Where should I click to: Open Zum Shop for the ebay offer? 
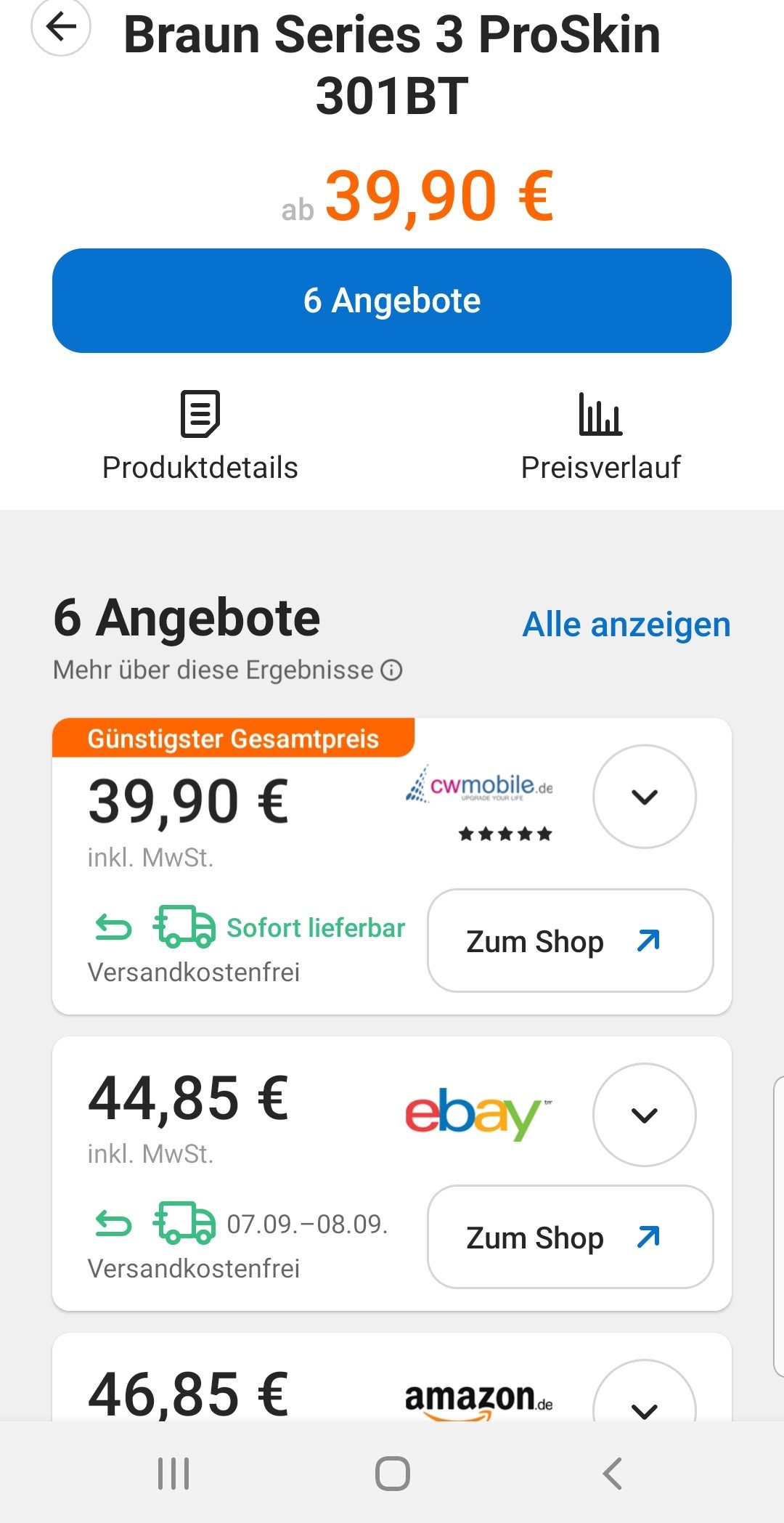point(571,1237)
